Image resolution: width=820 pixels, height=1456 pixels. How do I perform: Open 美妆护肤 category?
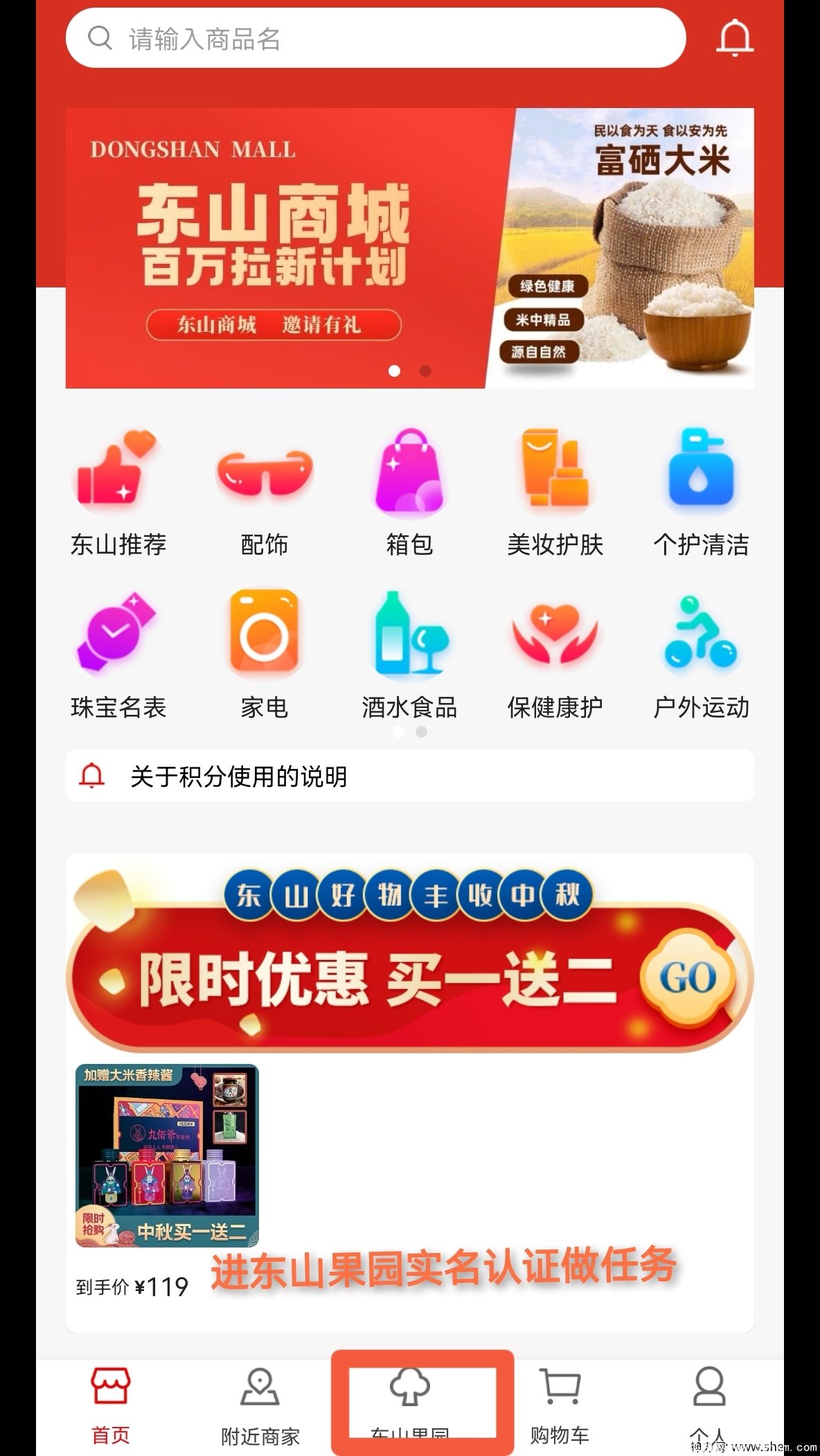(x=555, y=493)
